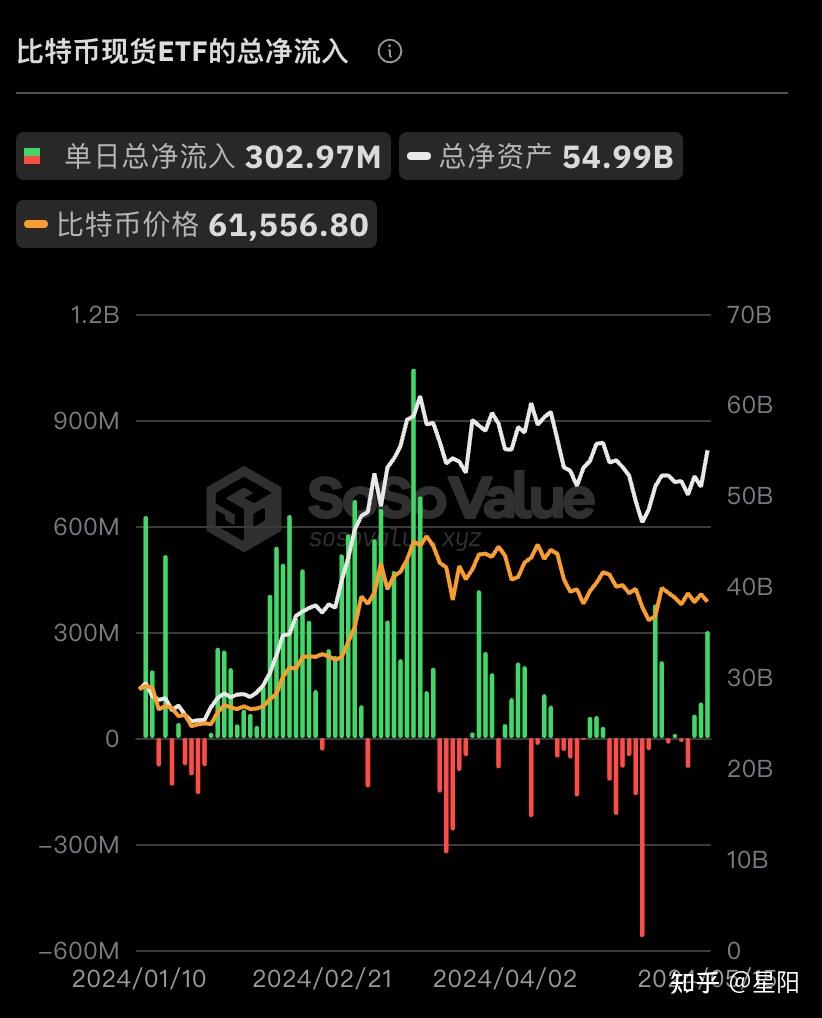Click the white line icon in the net assets legend

tap(421, 156)
